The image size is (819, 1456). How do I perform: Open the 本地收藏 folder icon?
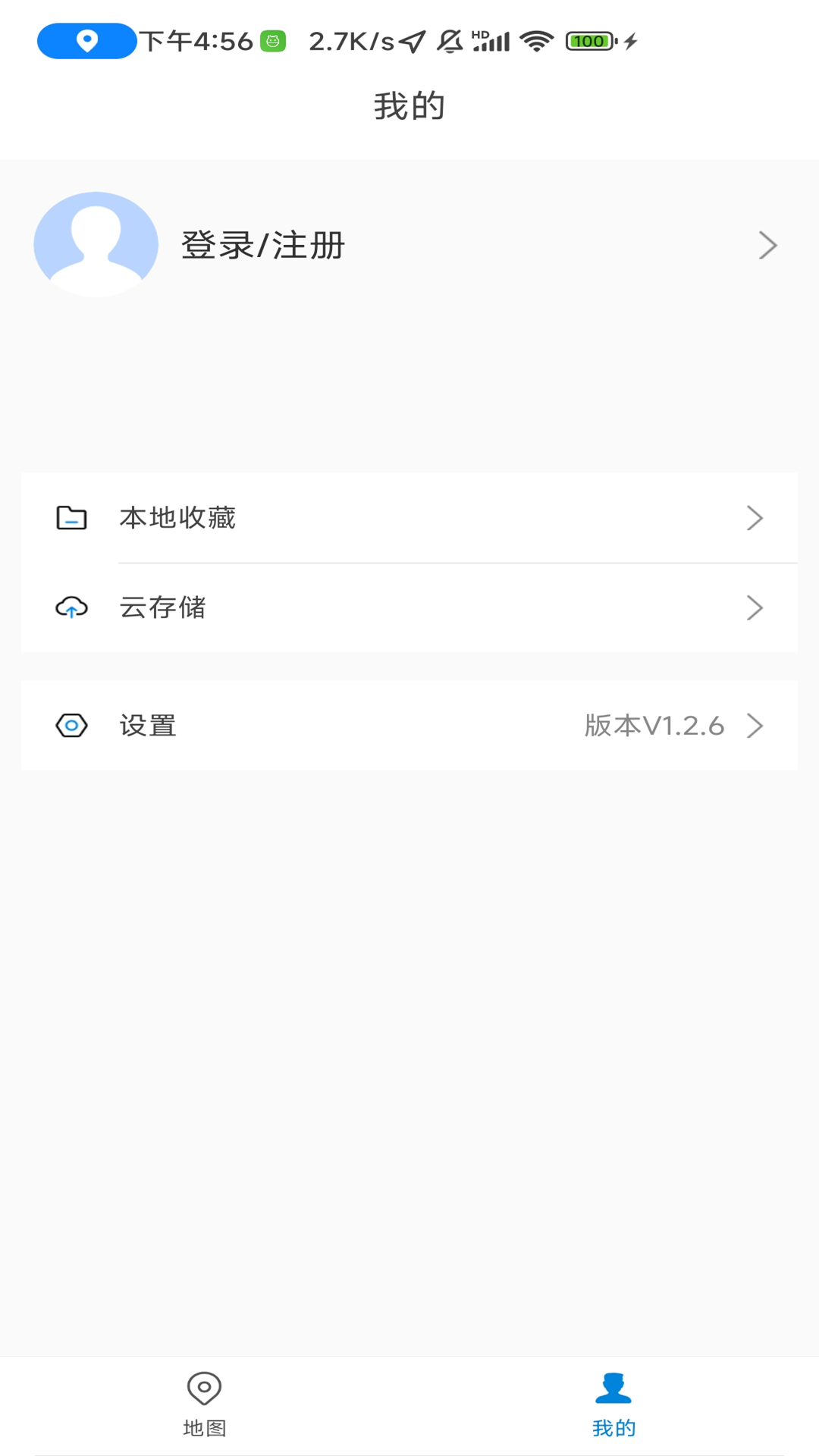[x=71, y=518]
